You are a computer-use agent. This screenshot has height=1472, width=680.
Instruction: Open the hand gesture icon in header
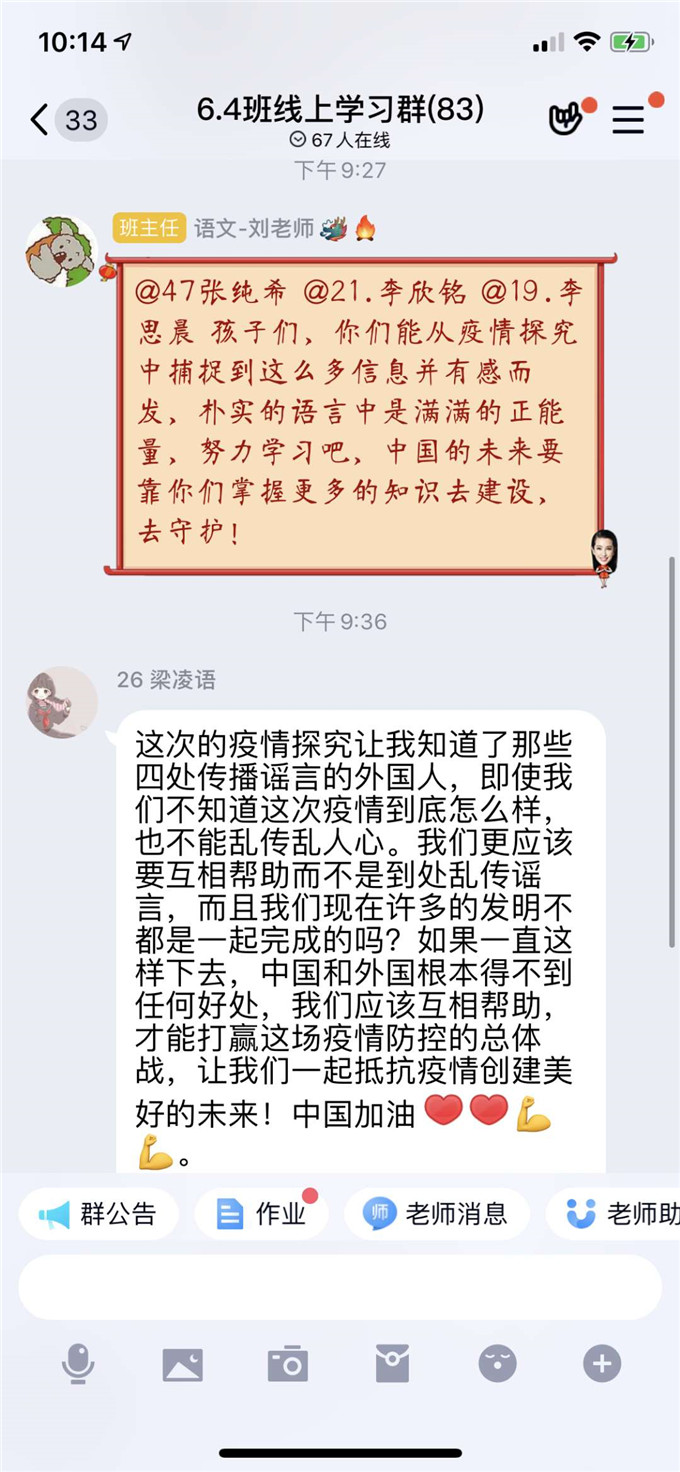click(567, 120)
